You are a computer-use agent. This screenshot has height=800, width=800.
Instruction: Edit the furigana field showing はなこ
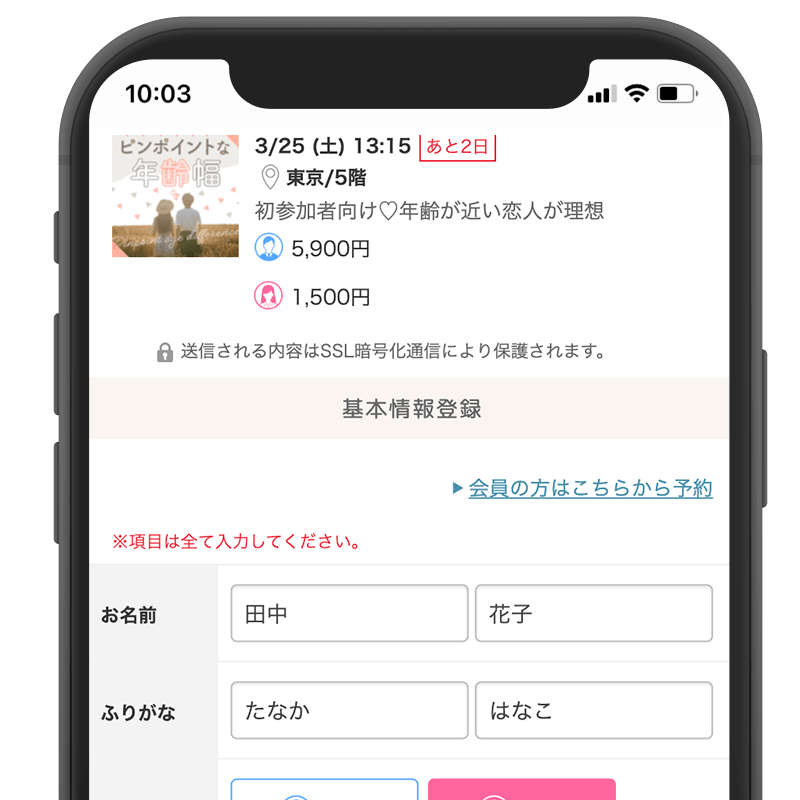click(x=593, y=710)
